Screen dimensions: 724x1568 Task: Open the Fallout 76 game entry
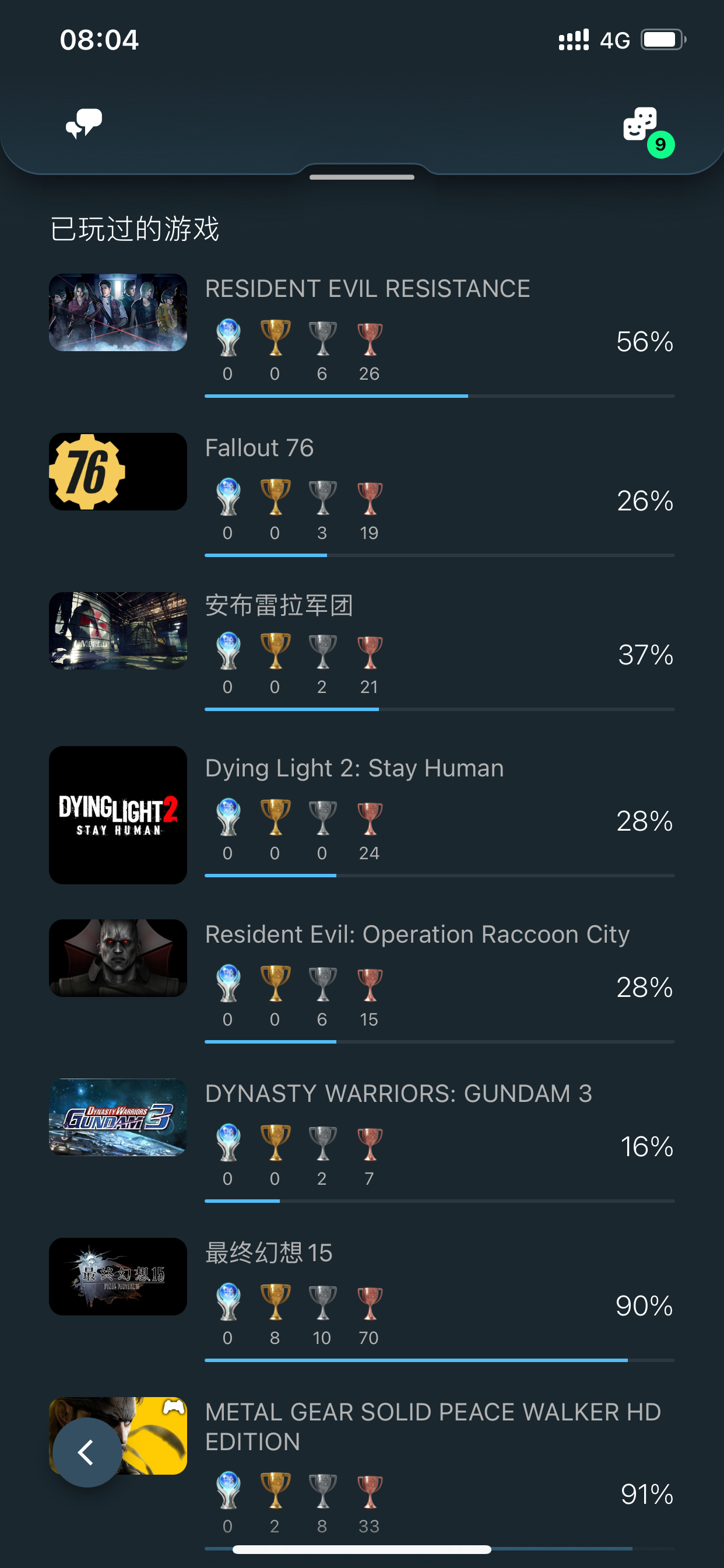(259, 448)
